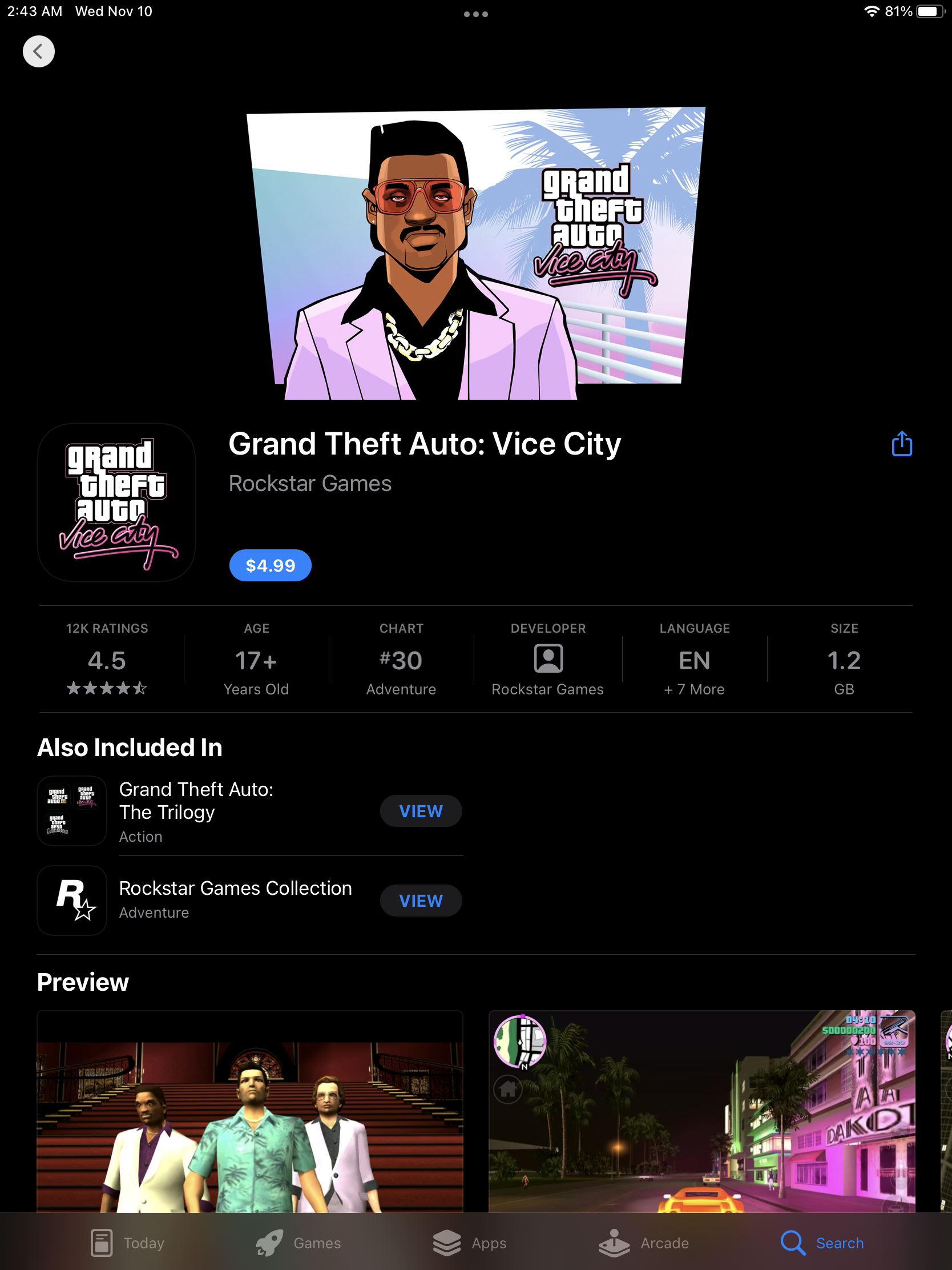
Task: View Grand Theft Auto: The Trilogy bundle
Action: coord(421,811)
